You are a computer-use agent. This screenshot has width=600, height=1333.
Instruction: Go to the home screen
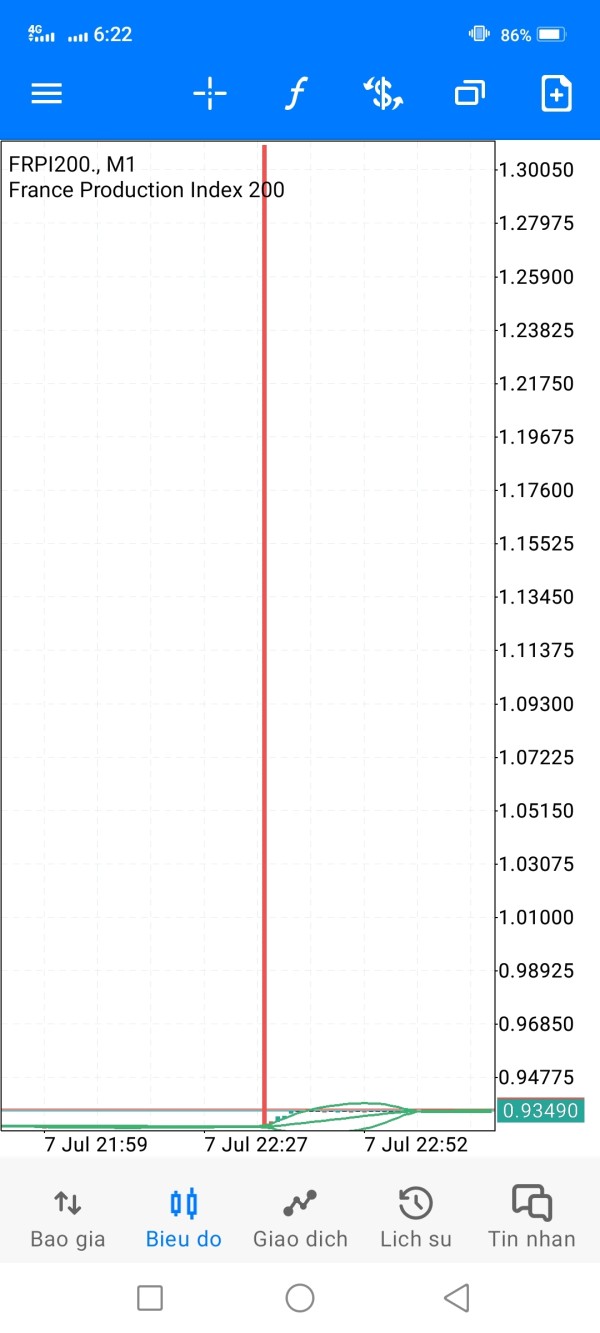pyautogui.click(x=300, y=1298)
